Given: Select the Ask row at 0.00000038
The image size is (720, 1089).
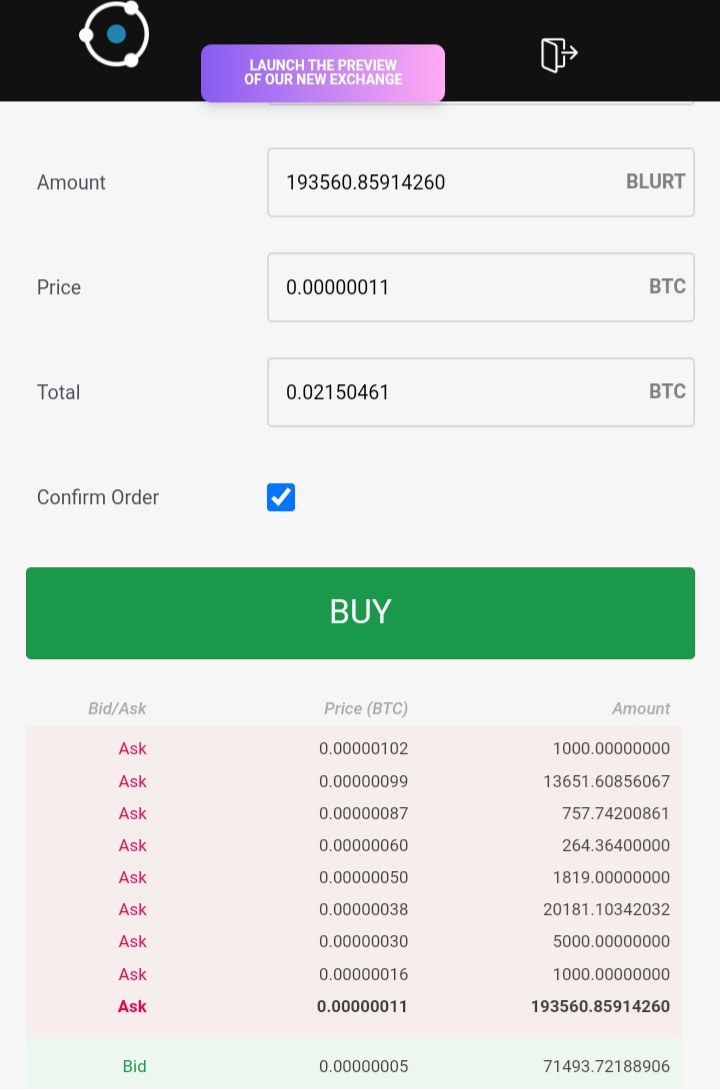Looking at the screenshot, I should pos(362,909).
